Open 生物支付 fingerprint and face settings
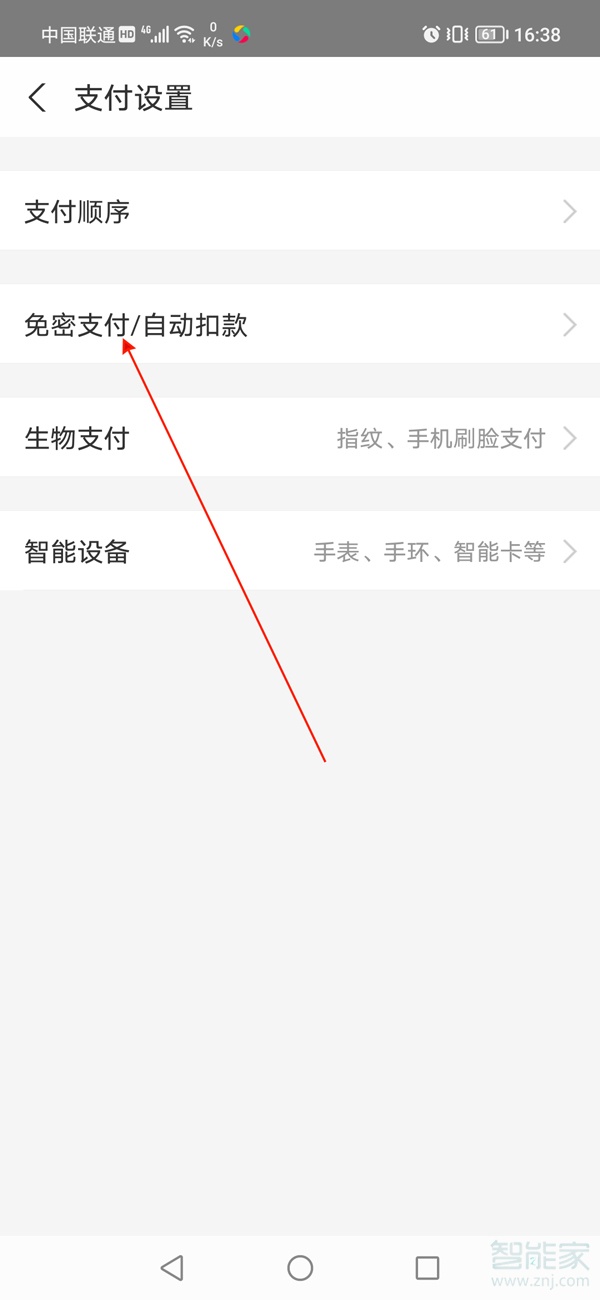The image size is (600, 1300). pos(300,438)
